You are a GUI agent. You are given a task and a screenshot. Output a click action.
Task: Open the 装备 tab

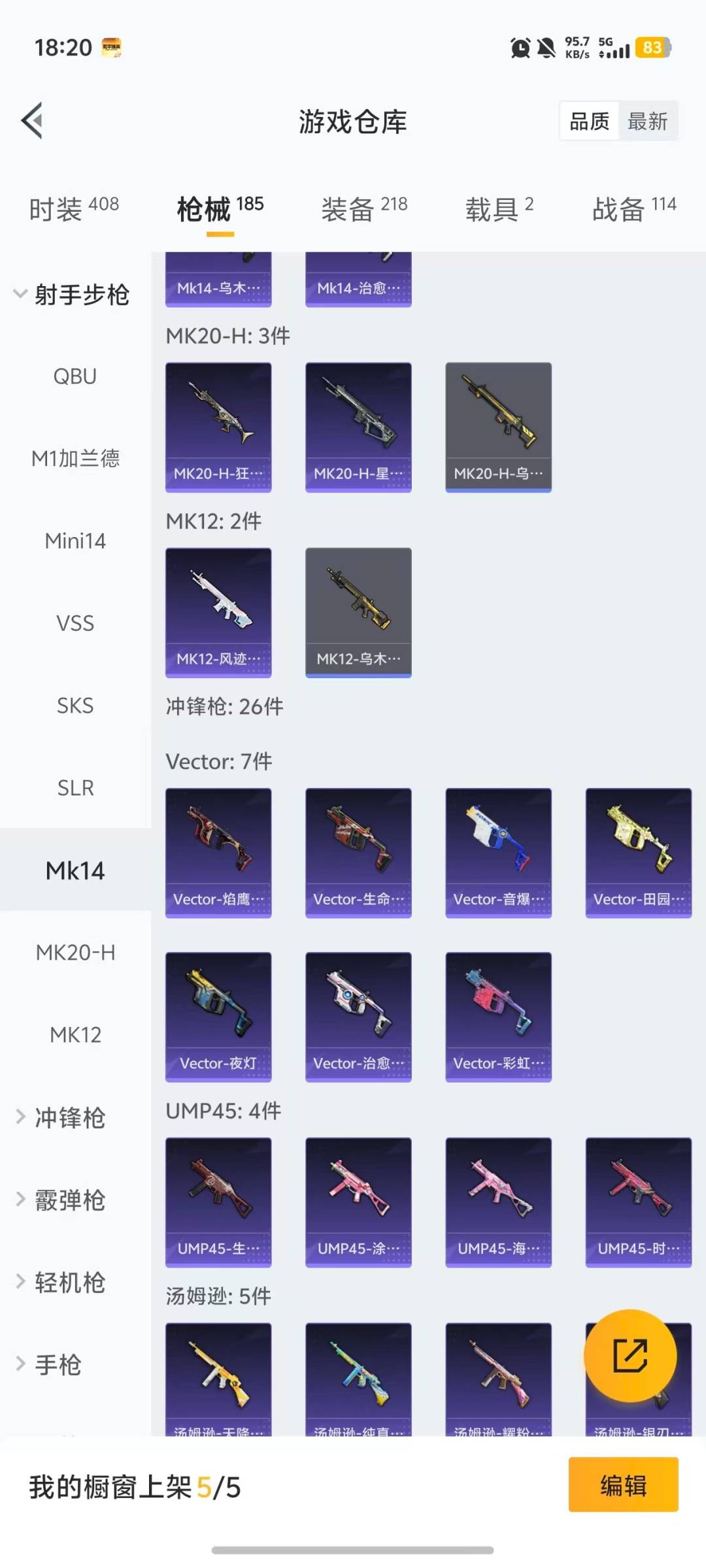tap(363, 209)
